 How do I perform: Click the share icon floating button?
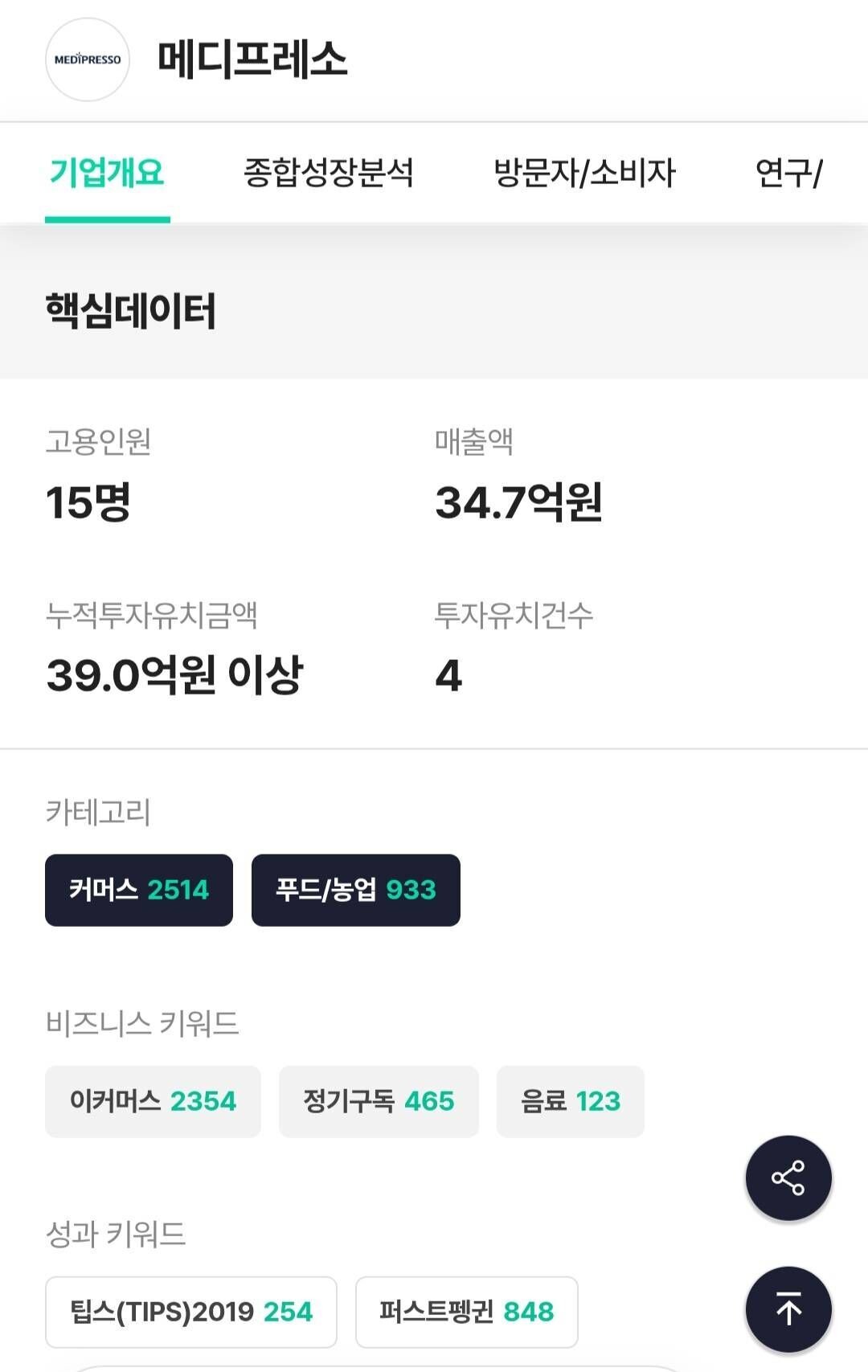pyautogui.click(x=788, y=1179)
